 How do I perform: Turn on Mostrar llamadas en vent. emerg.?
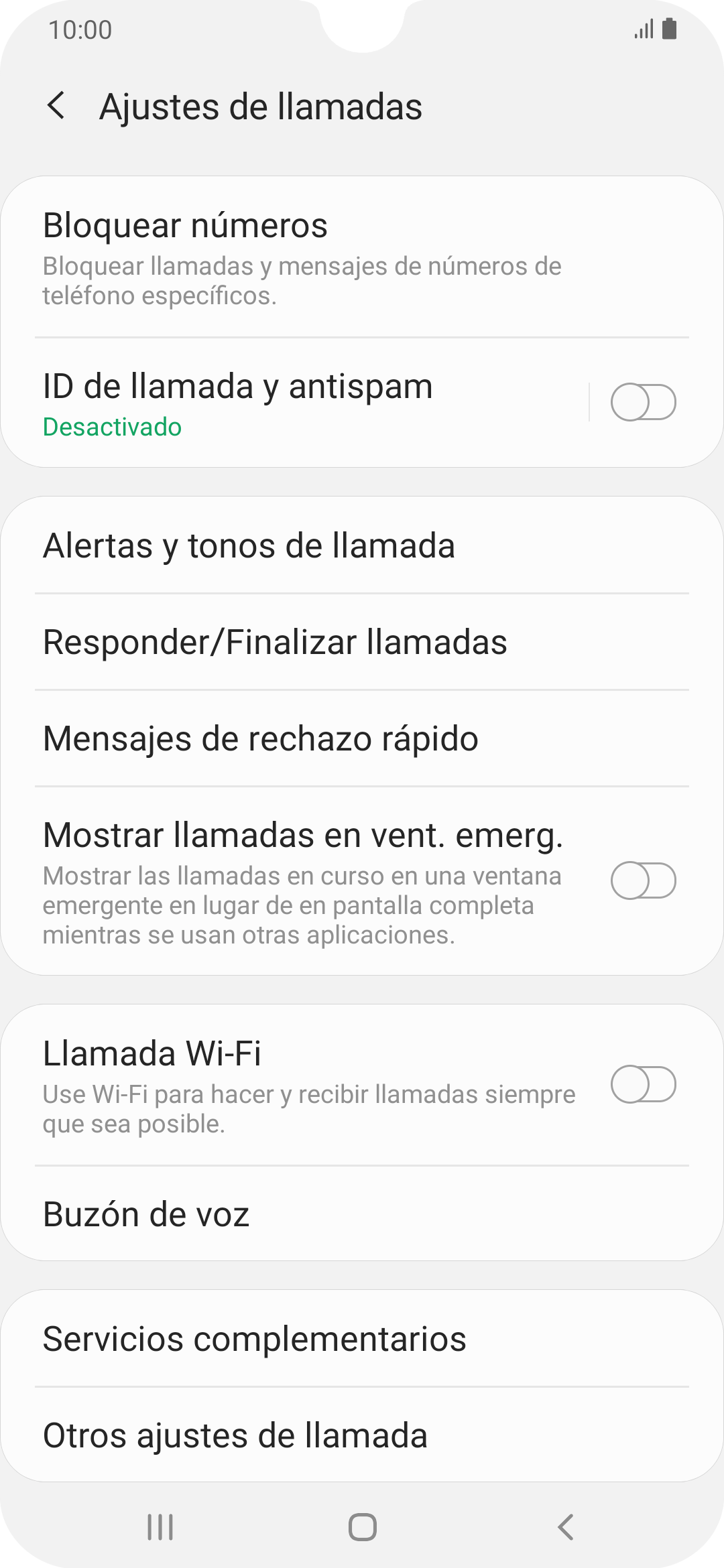pos(643,880)
